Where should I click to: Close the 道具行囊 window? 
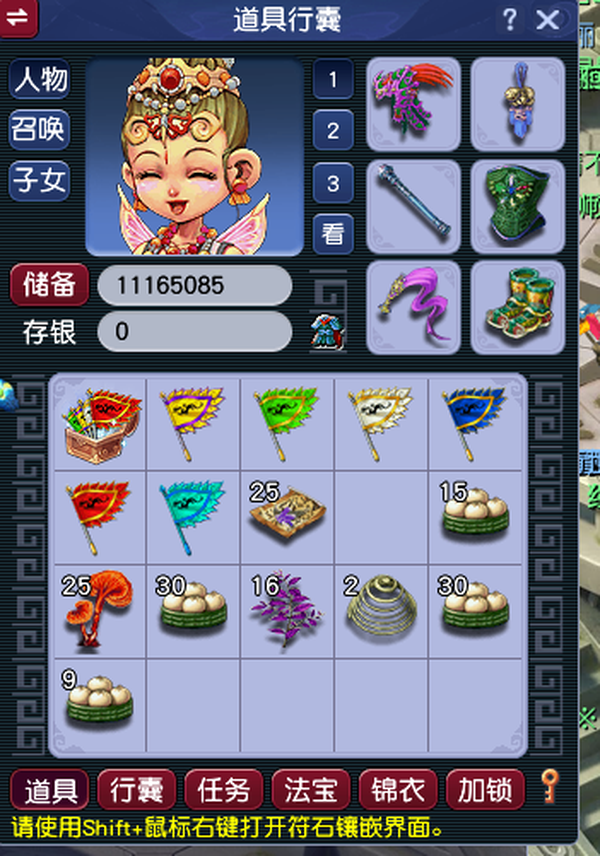click(x=548, y=19)
